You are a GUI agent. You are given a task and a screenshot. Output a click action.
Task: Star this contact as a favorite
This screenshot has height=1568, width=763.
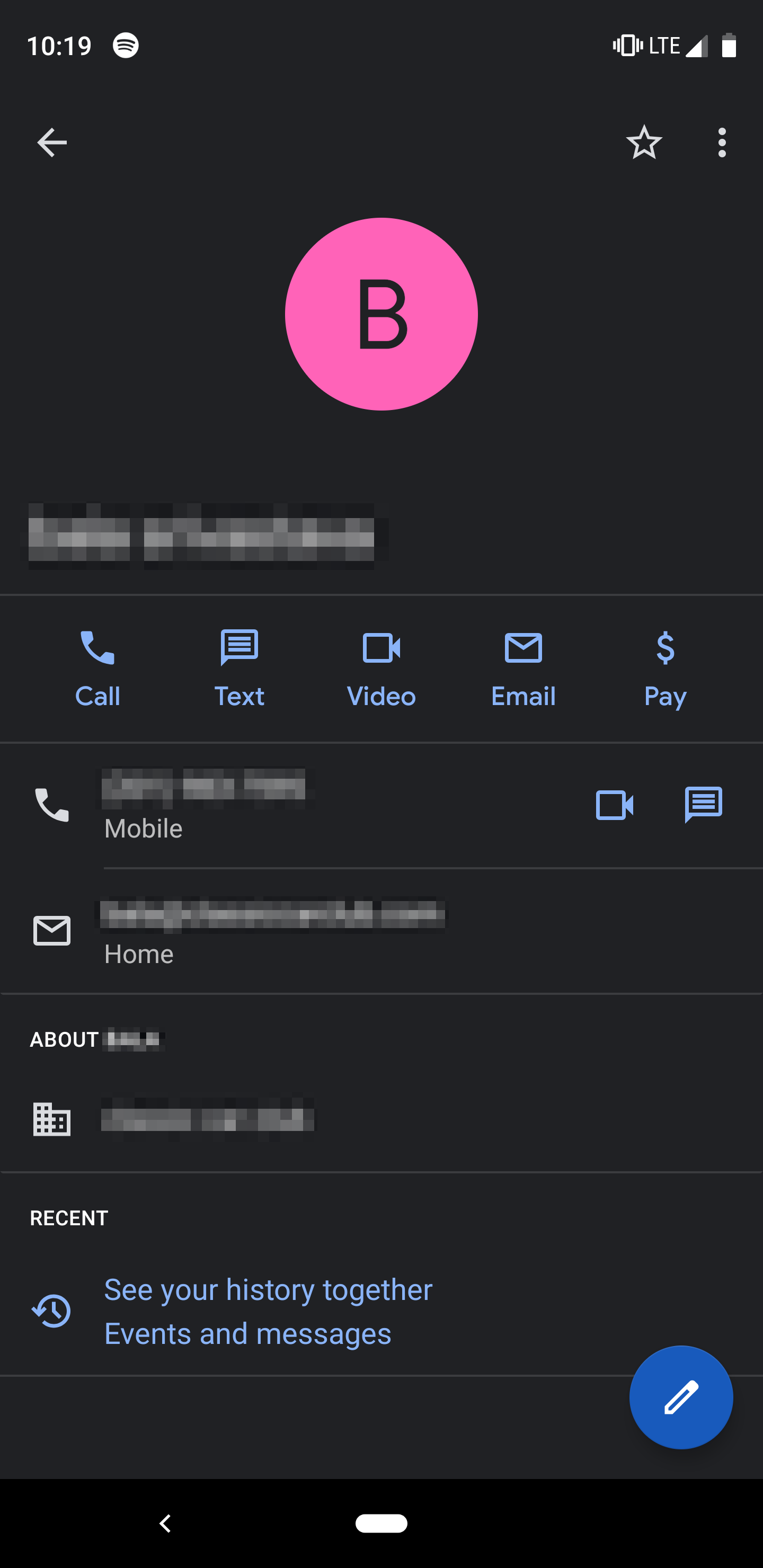tap(644, 142)
